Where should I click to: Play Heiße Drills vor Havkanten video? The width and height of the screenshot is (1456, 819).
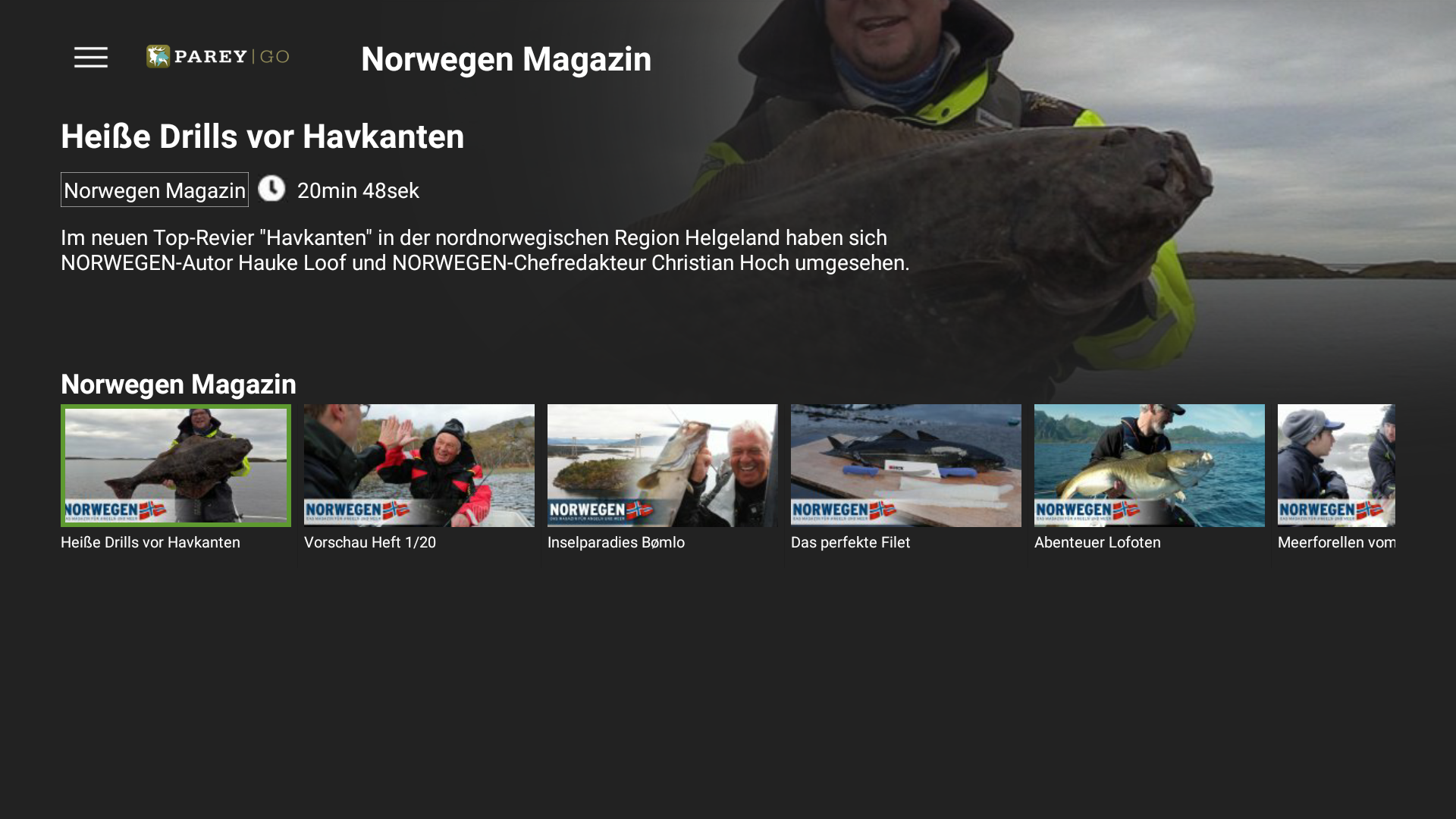pos(176,466)
